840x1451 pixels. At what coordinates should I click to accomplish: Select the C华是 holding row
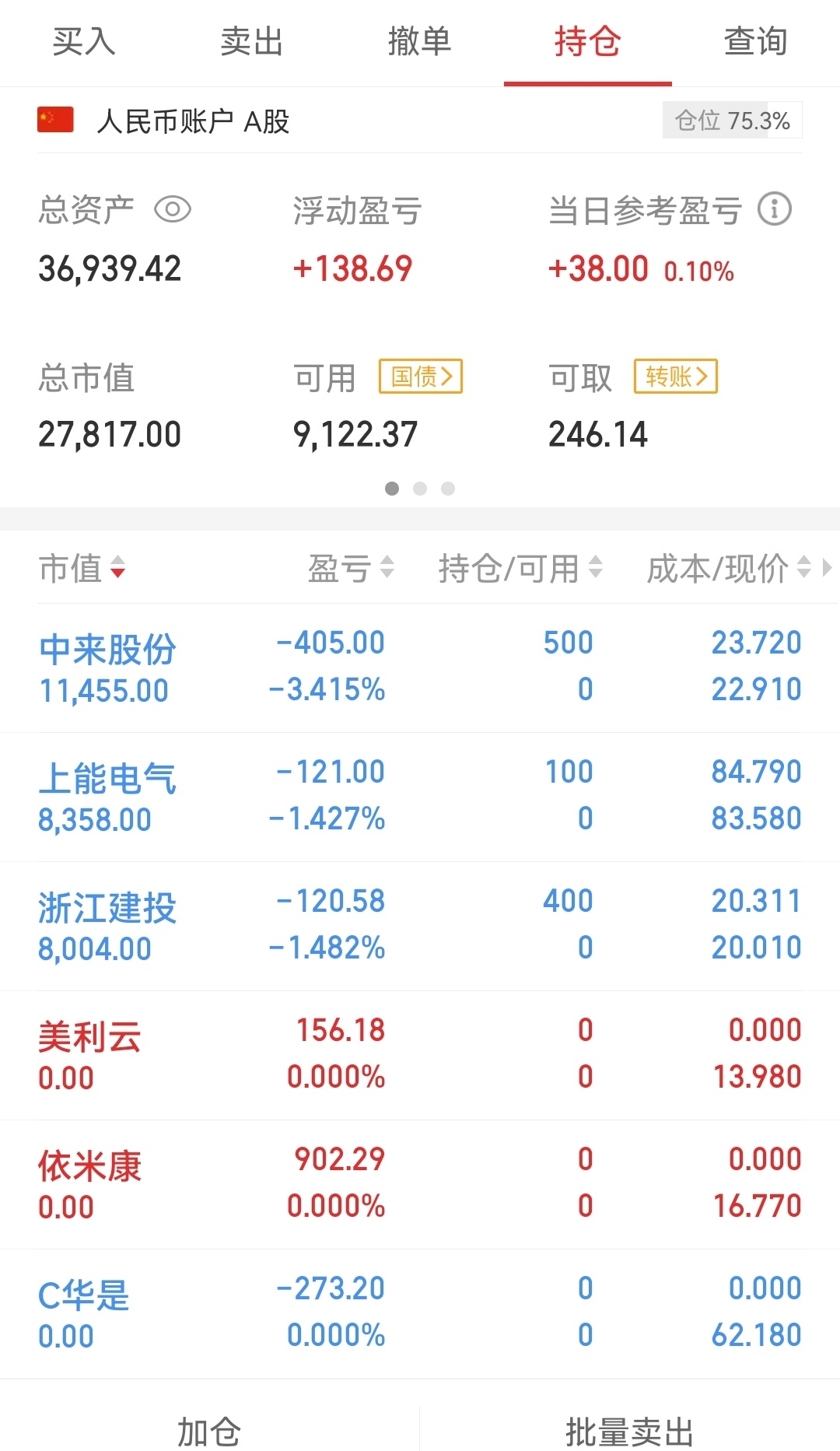pos(420,1313)
